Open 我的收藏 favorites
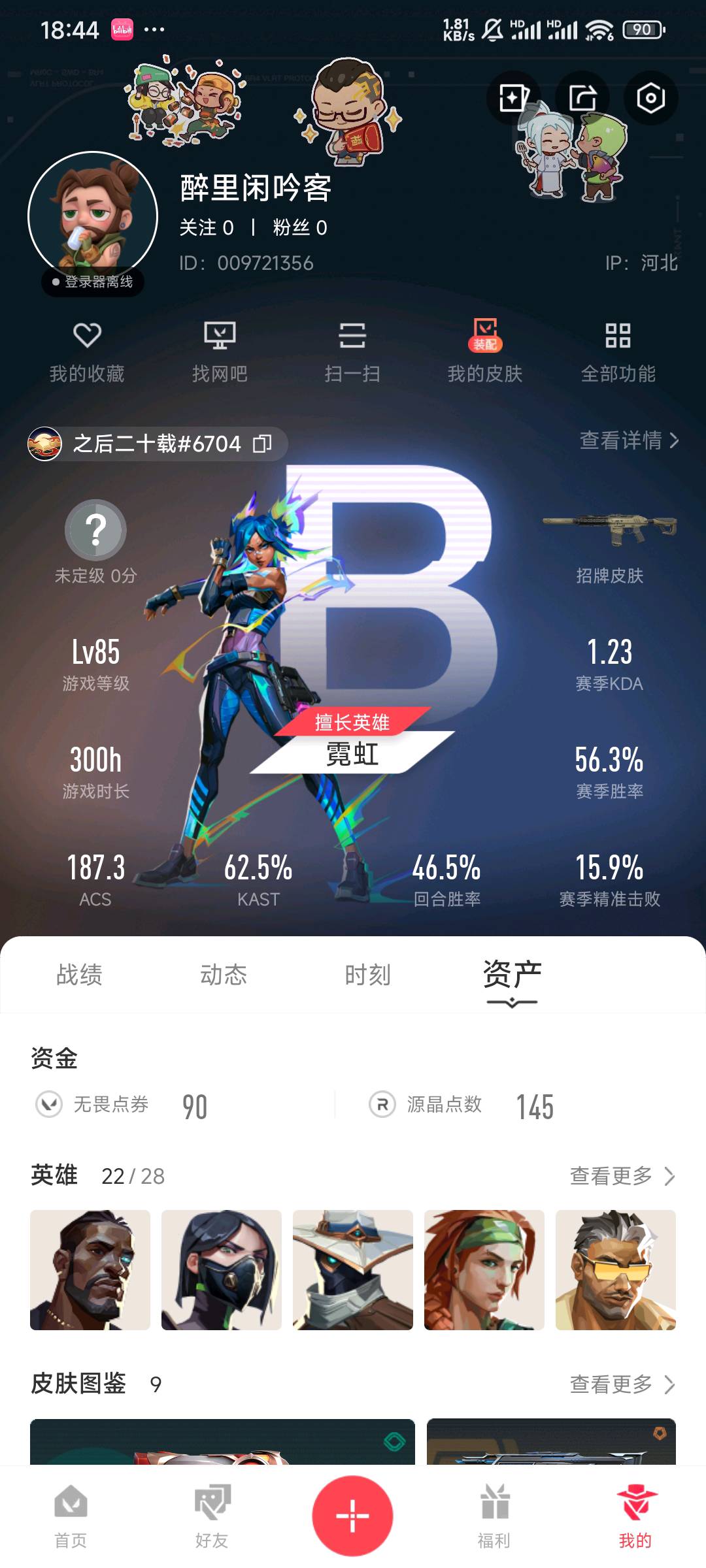Viewport: 706px width, 1568px height. tap(87, 352)
